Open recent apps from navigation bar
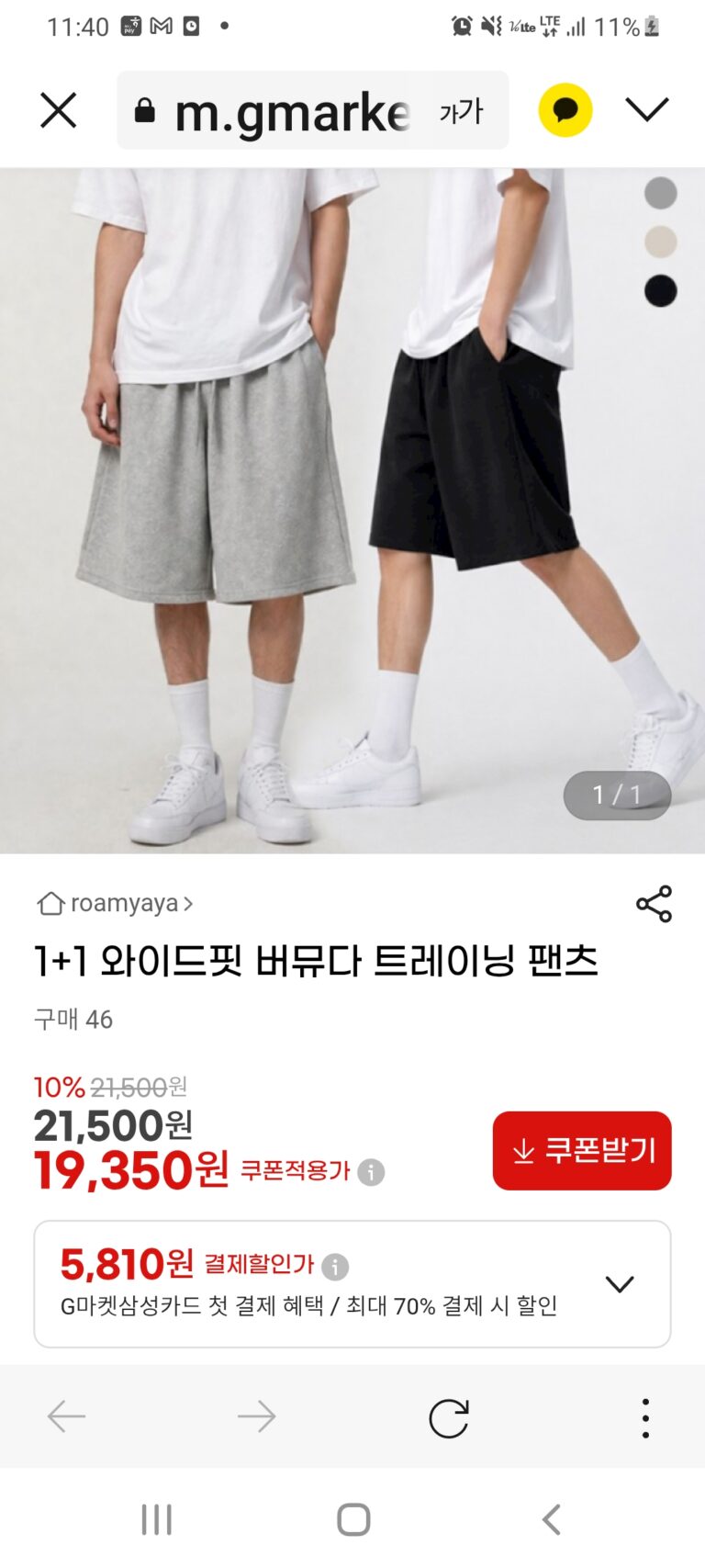Viewport: 705px width, 1568px height. [157, 1519]
